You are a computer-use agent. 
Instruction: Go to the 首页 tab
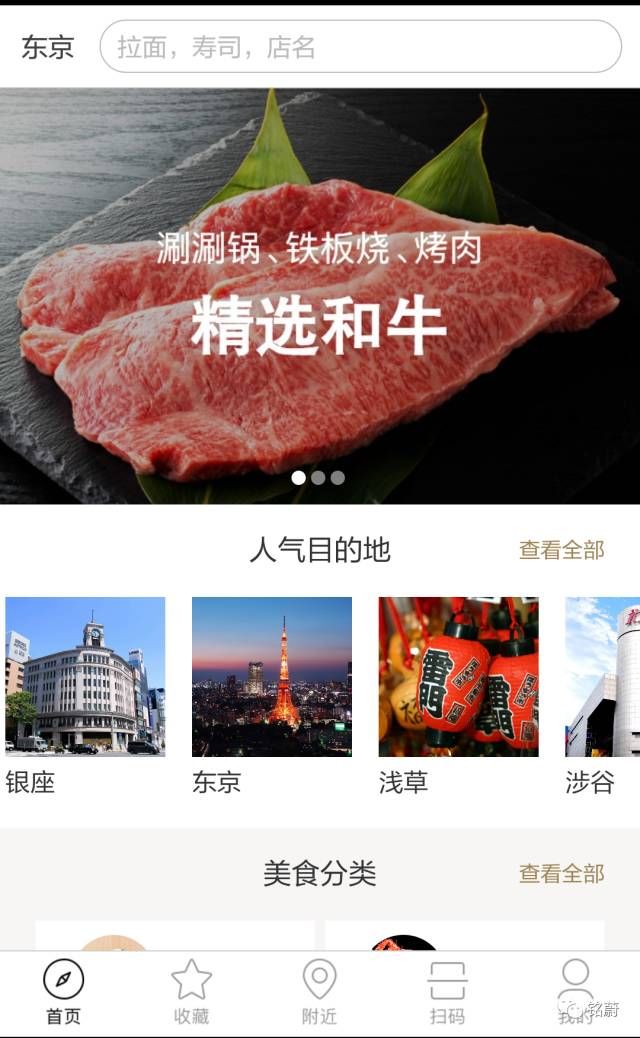click(x=63, y=992)
